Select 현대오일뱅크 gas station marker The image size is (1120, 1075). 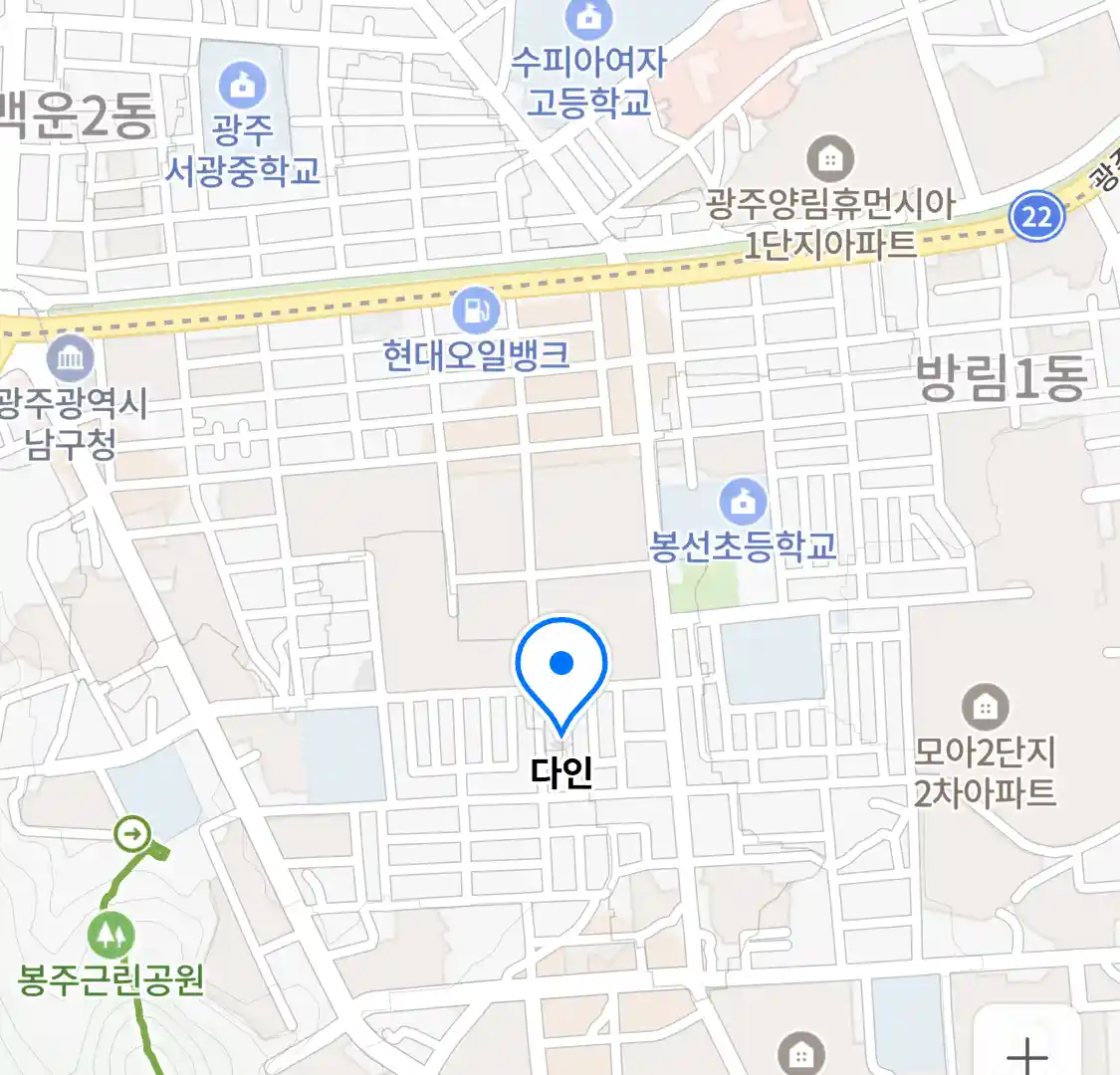point(476,310)
